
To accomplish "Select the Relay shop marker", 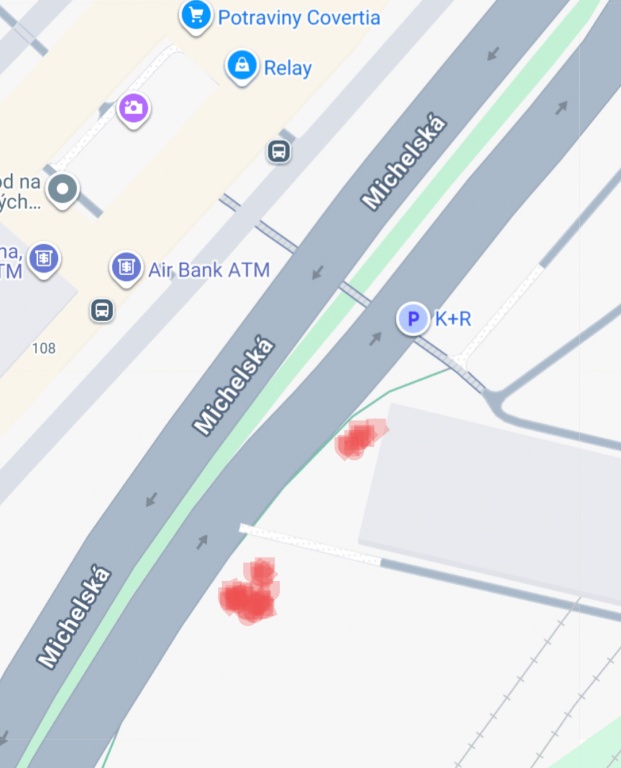I will [x=241, y=66].
